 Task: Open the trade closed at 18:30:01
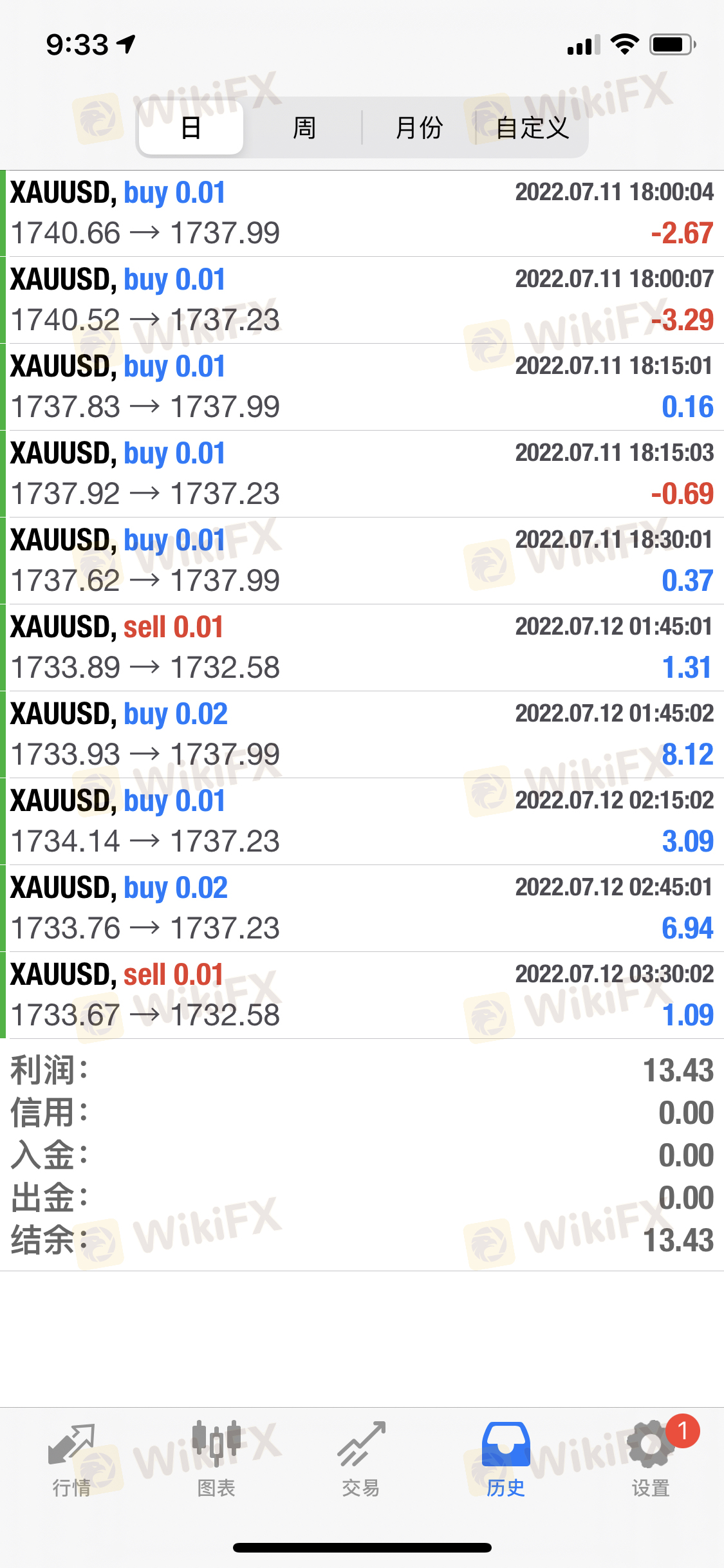362,561
